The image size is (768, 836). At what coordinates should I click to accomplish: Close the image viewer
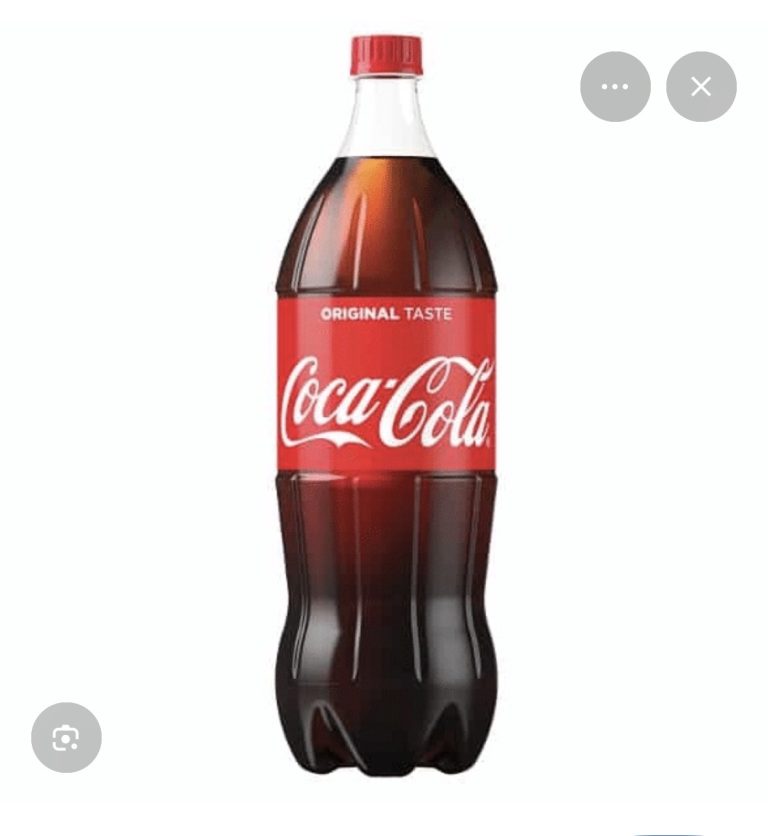pos(701,87)
